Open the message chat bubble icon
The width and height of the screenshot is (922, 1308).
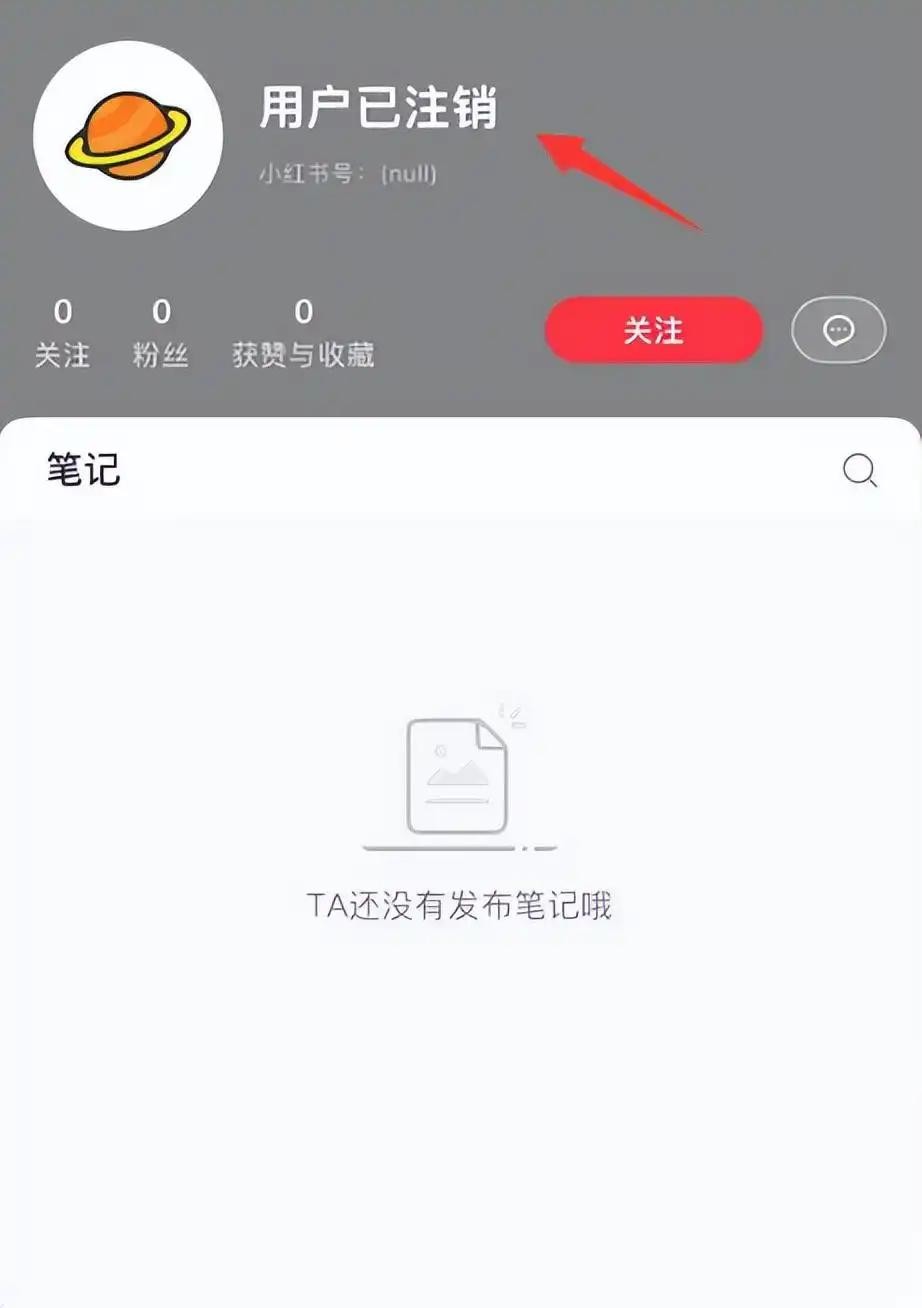click(x=838, y=330)
